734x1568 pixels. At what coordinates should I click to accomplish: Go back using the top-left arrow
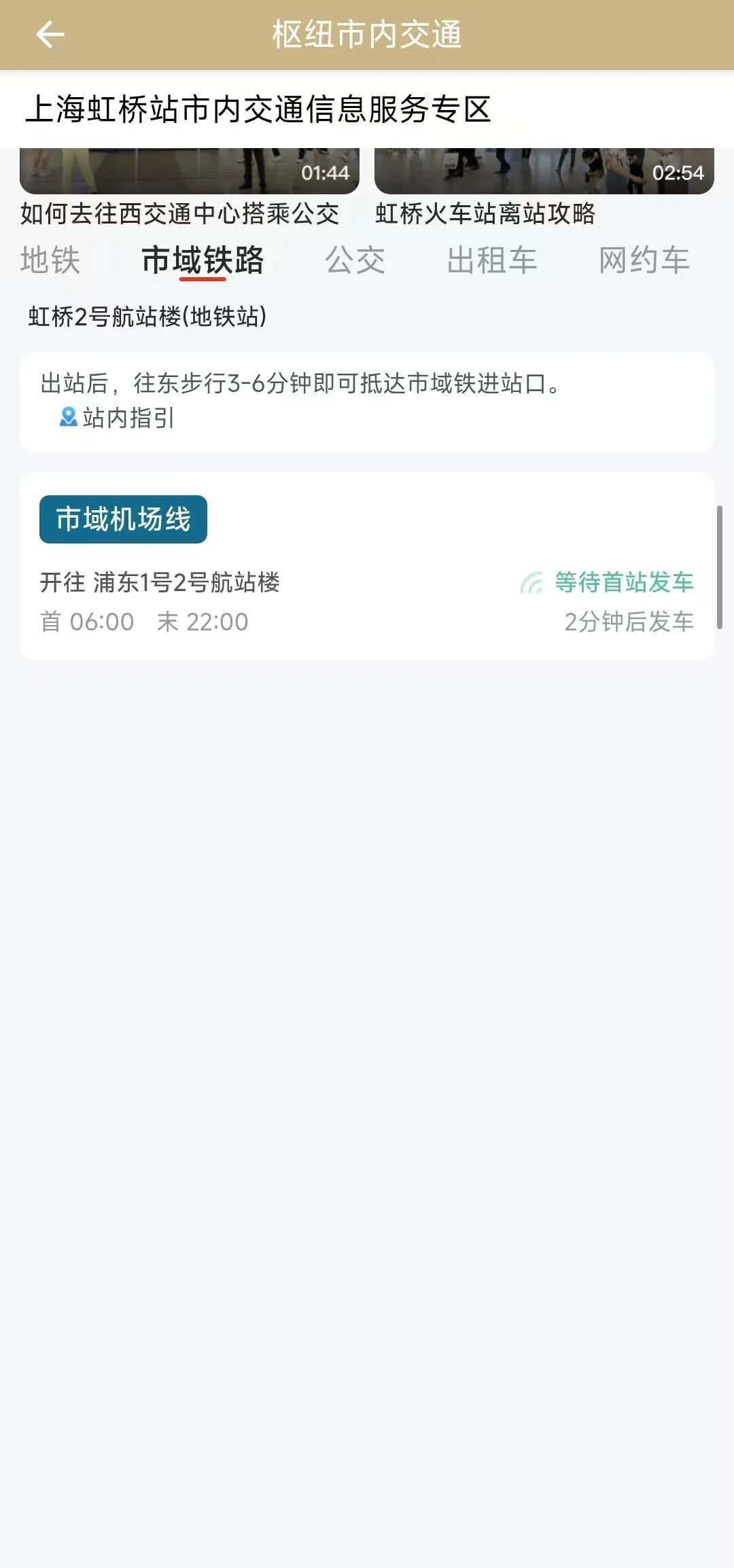click(x=50, y=35)
